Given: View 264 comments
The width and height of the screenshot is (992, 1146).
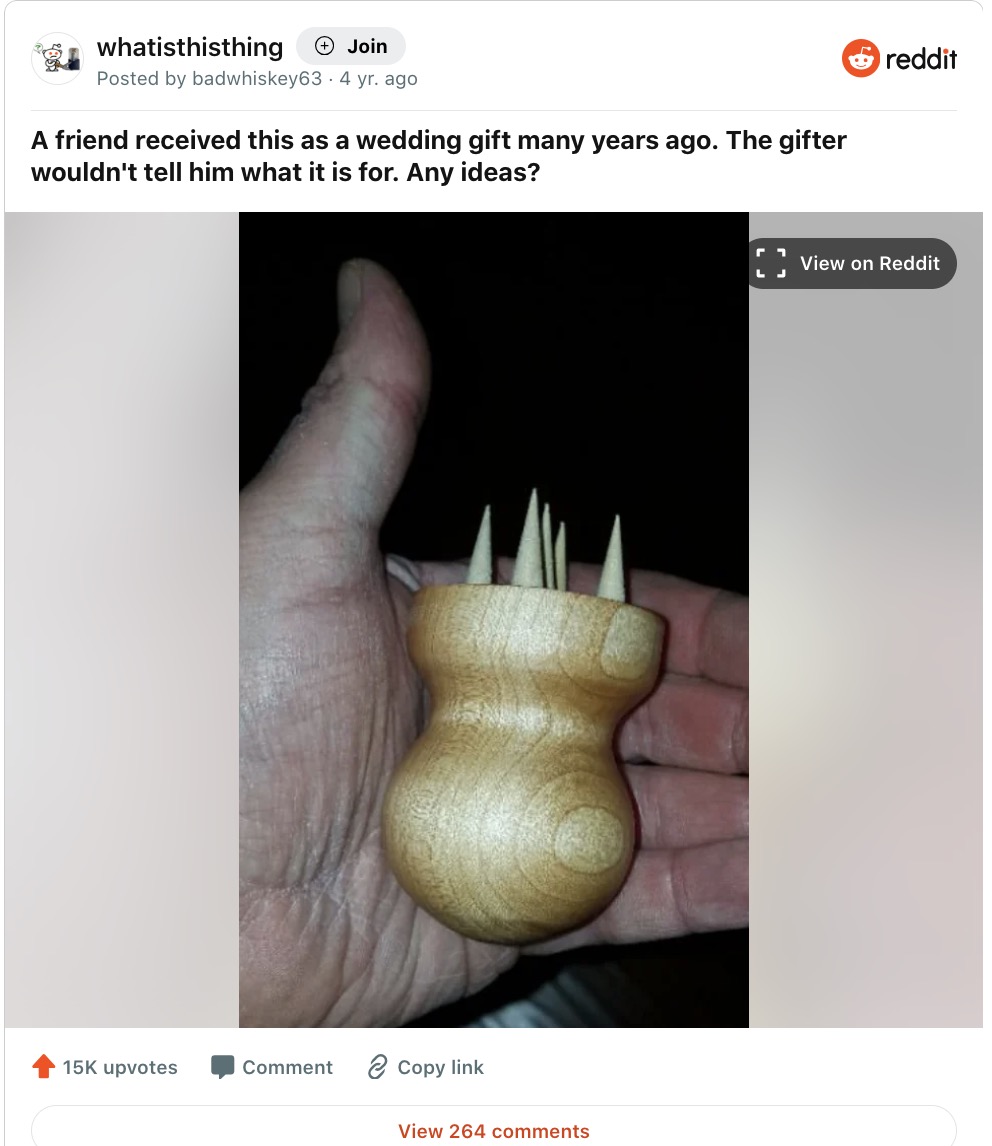Looking at the screenshot, I should pyautogui.click(x=494, y=1131).
